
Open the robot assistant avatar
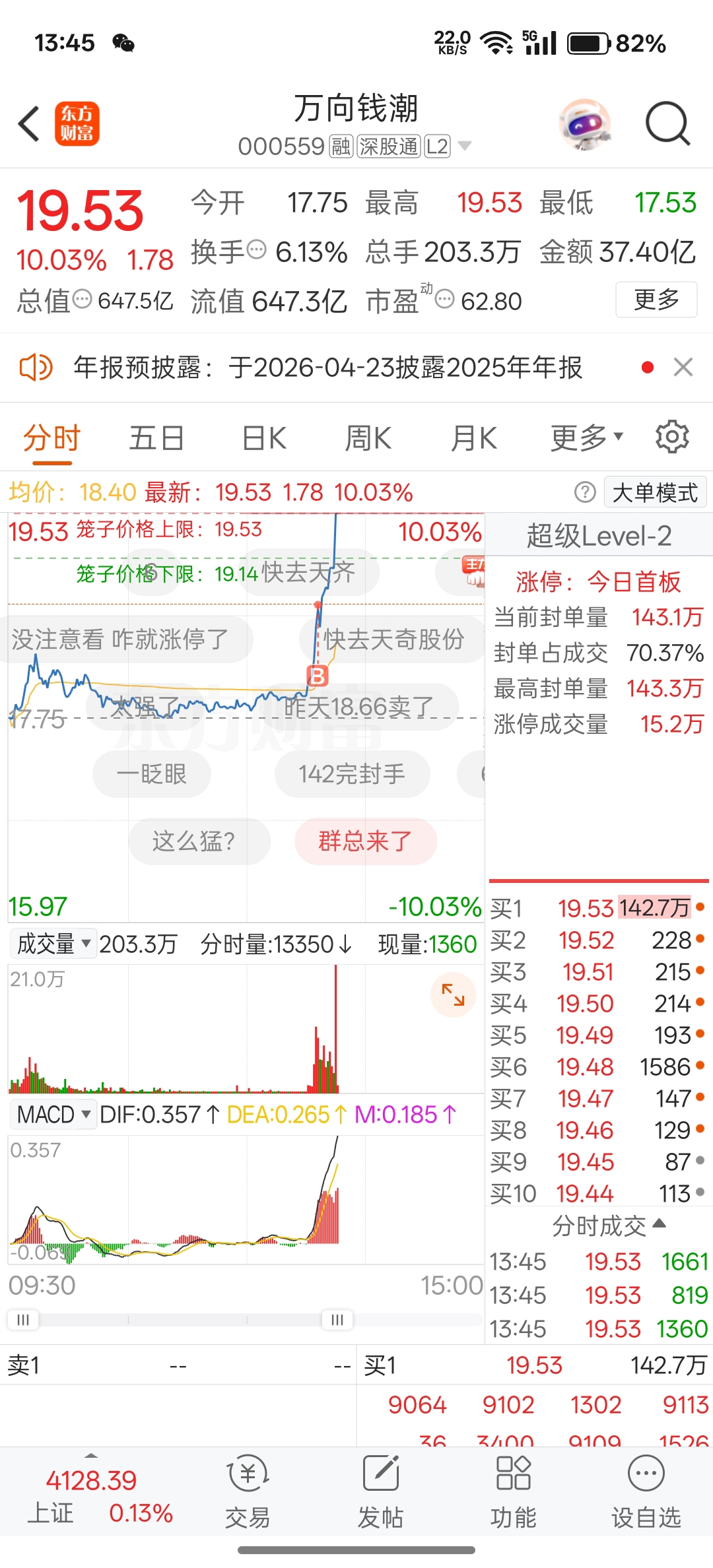click(584, 123)
